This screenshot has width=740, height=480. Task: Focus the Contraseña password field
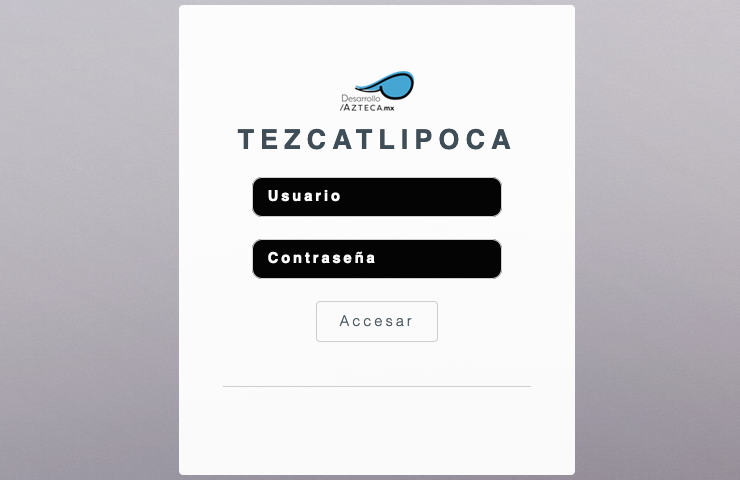pos(376,259)
